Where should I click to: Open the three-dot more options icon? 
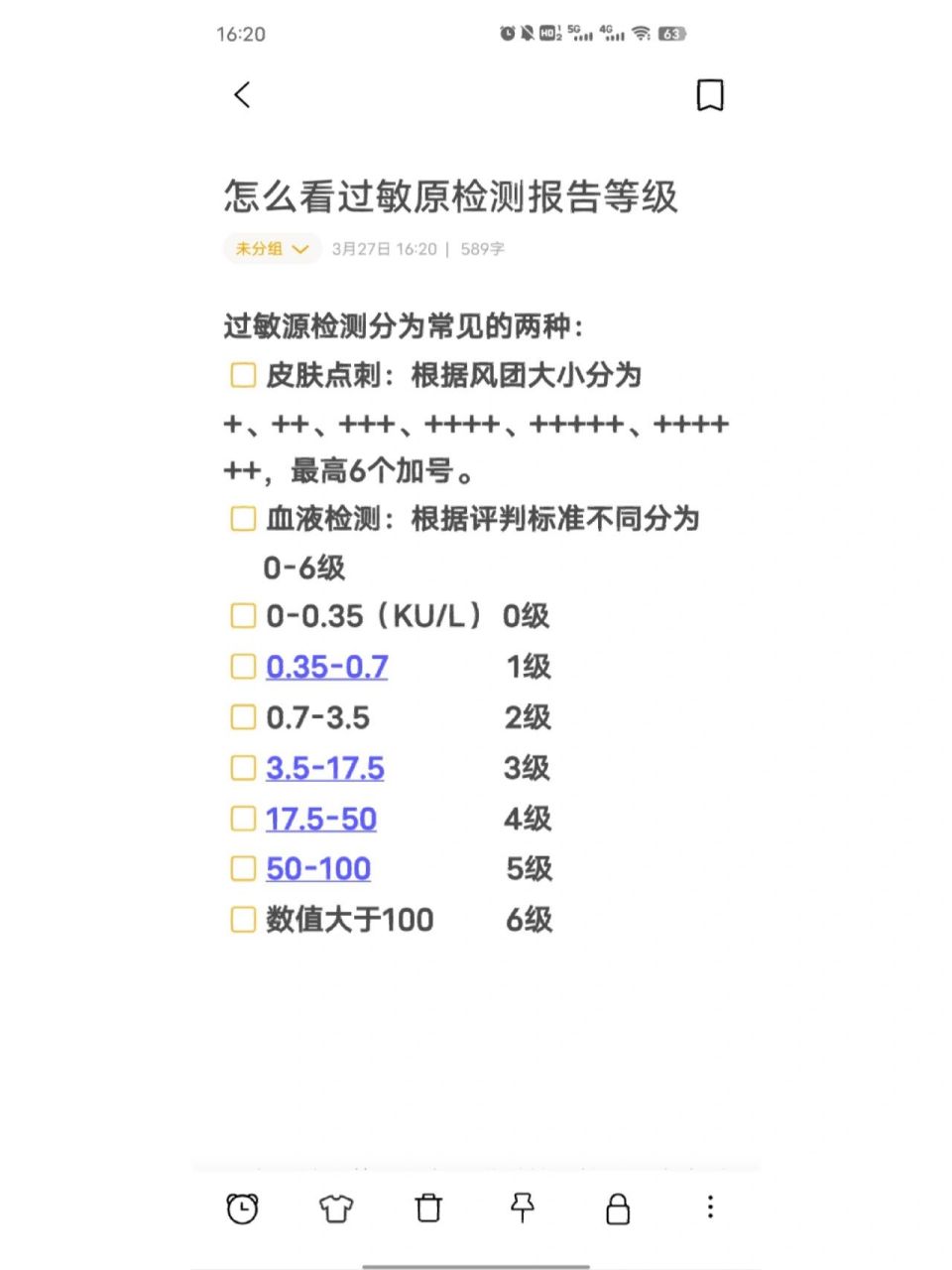tap(710, 1208)
